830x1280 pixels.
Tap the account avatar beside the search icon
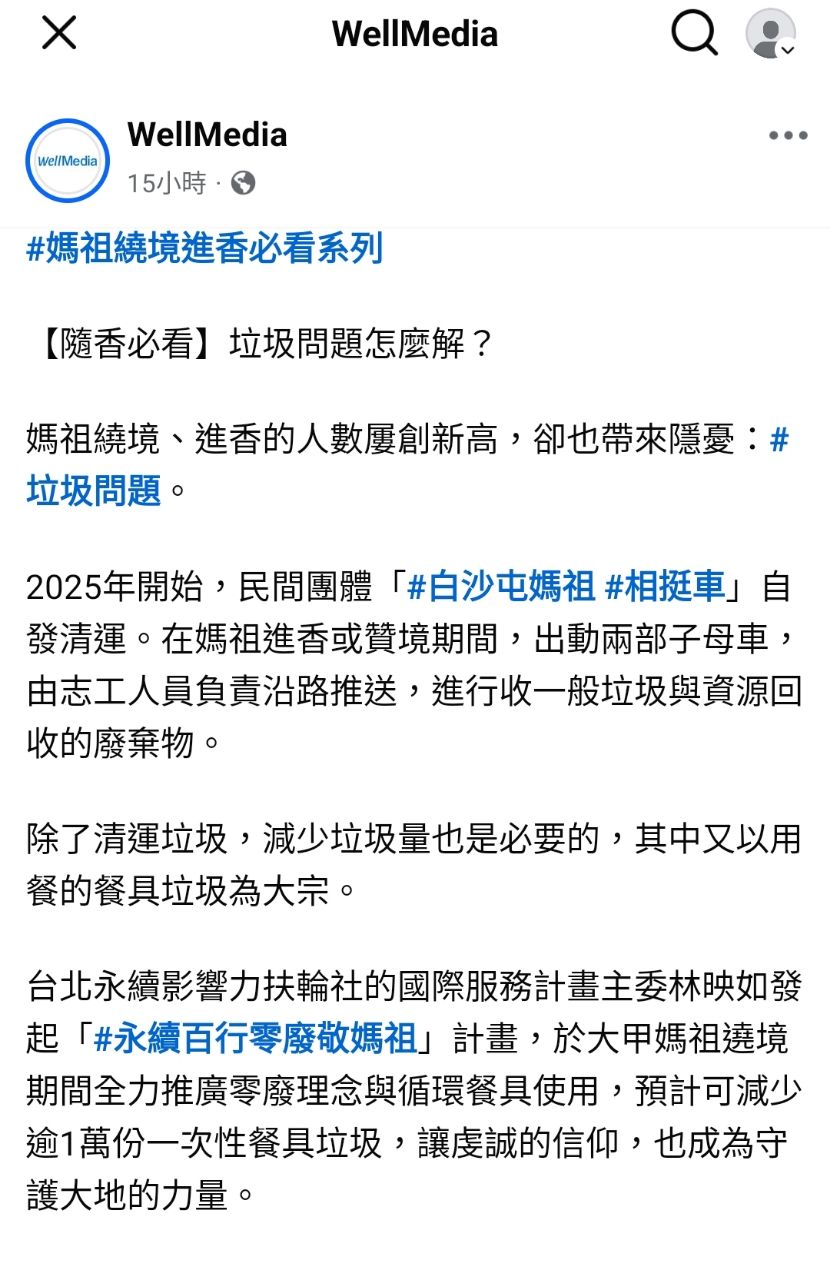770,33
